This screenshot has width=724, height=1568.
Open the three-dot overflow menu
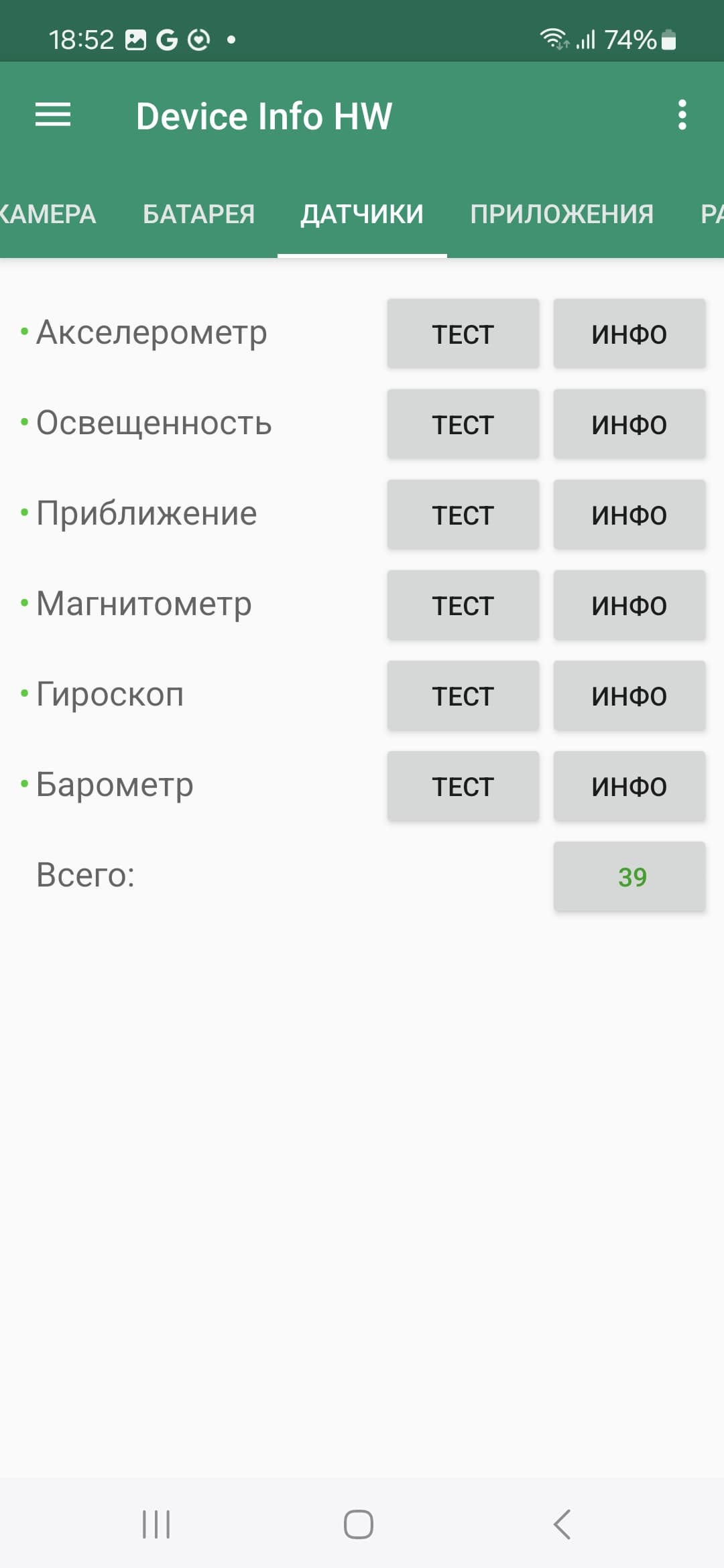[682, 115]
